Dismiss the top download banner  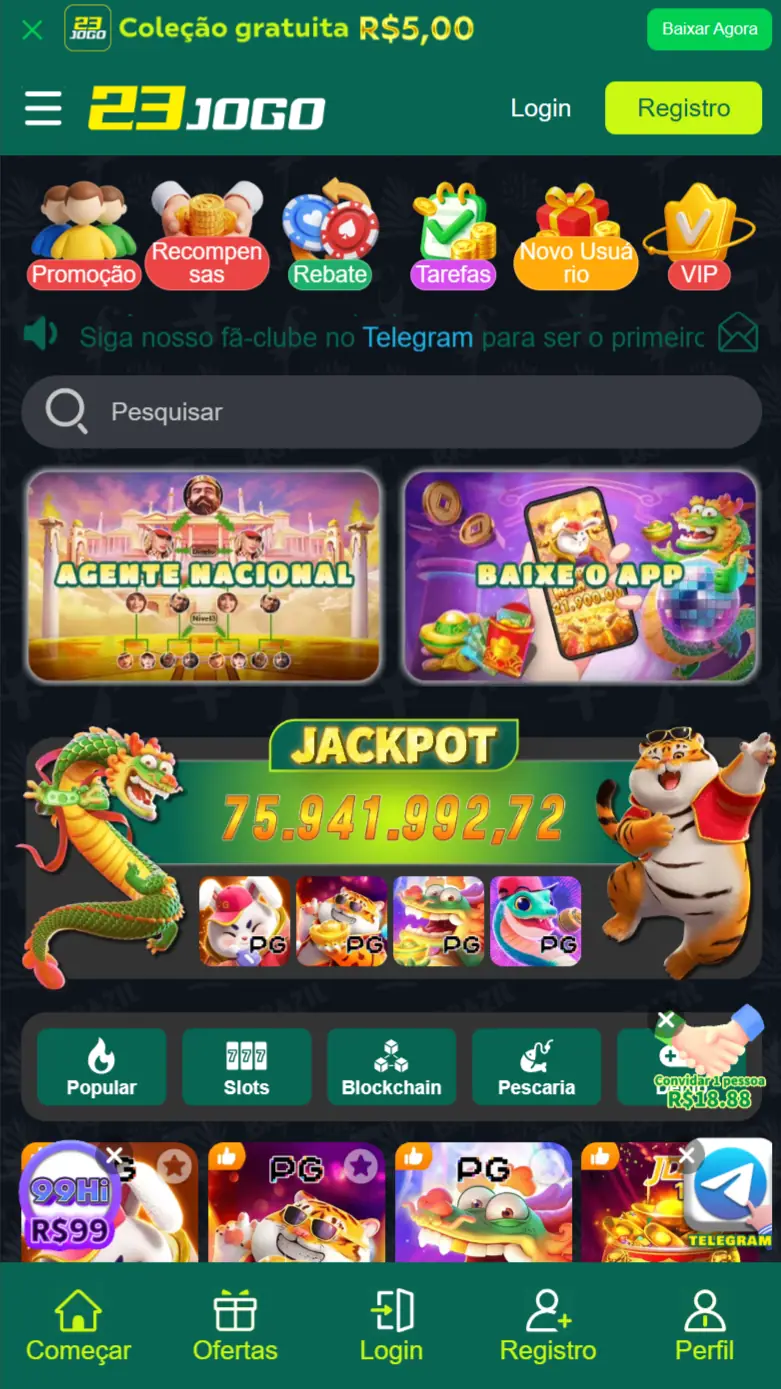(32, 29)
